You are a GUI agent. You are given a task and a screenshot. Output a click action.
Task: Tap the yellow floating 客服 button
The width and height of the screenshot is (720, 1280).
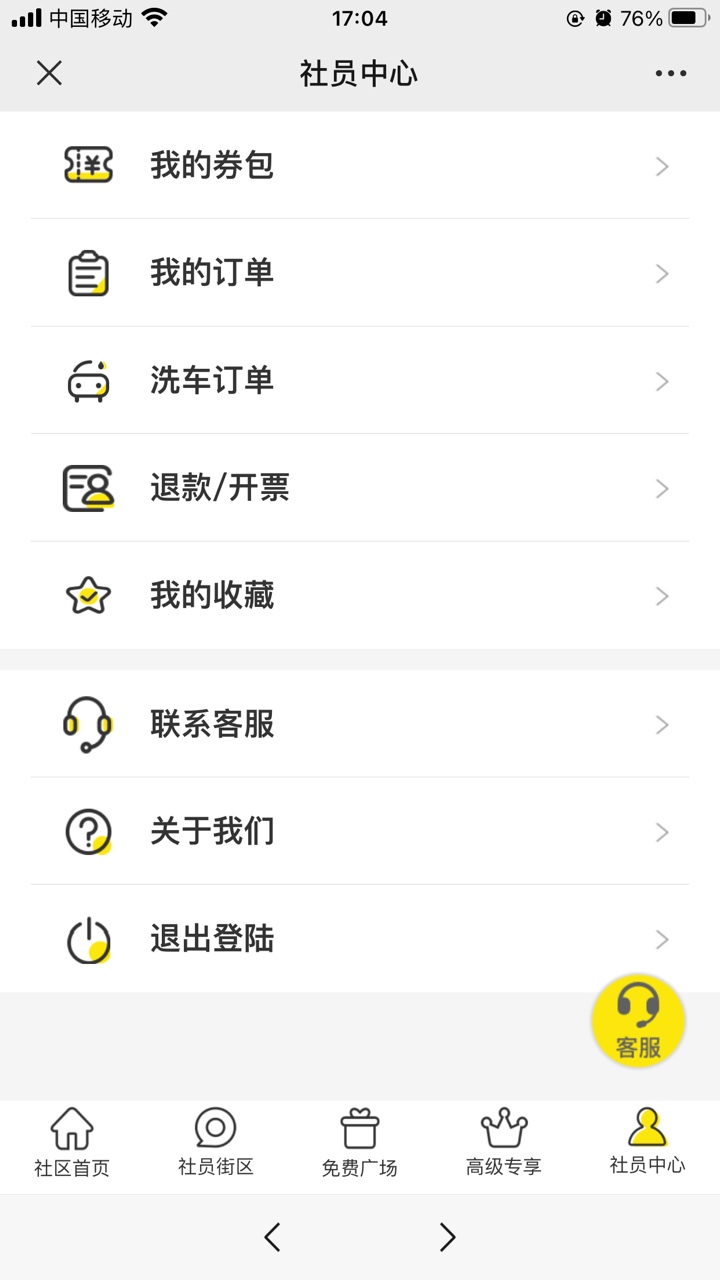(x=638, y=1021)
